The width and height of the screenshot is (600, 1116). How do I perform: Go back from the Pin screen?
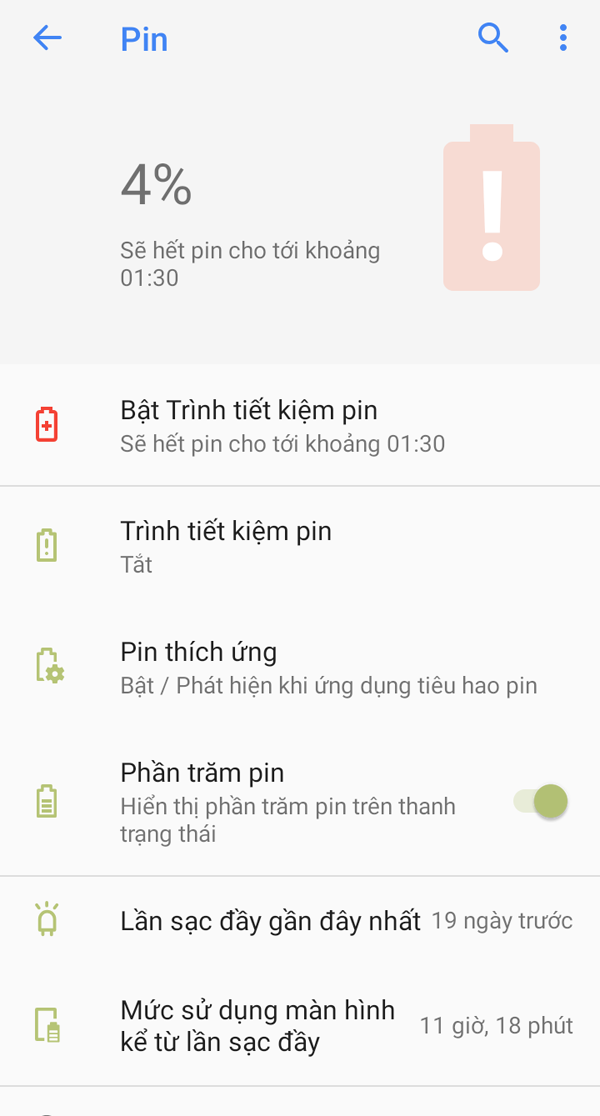[x=47, y=39]
